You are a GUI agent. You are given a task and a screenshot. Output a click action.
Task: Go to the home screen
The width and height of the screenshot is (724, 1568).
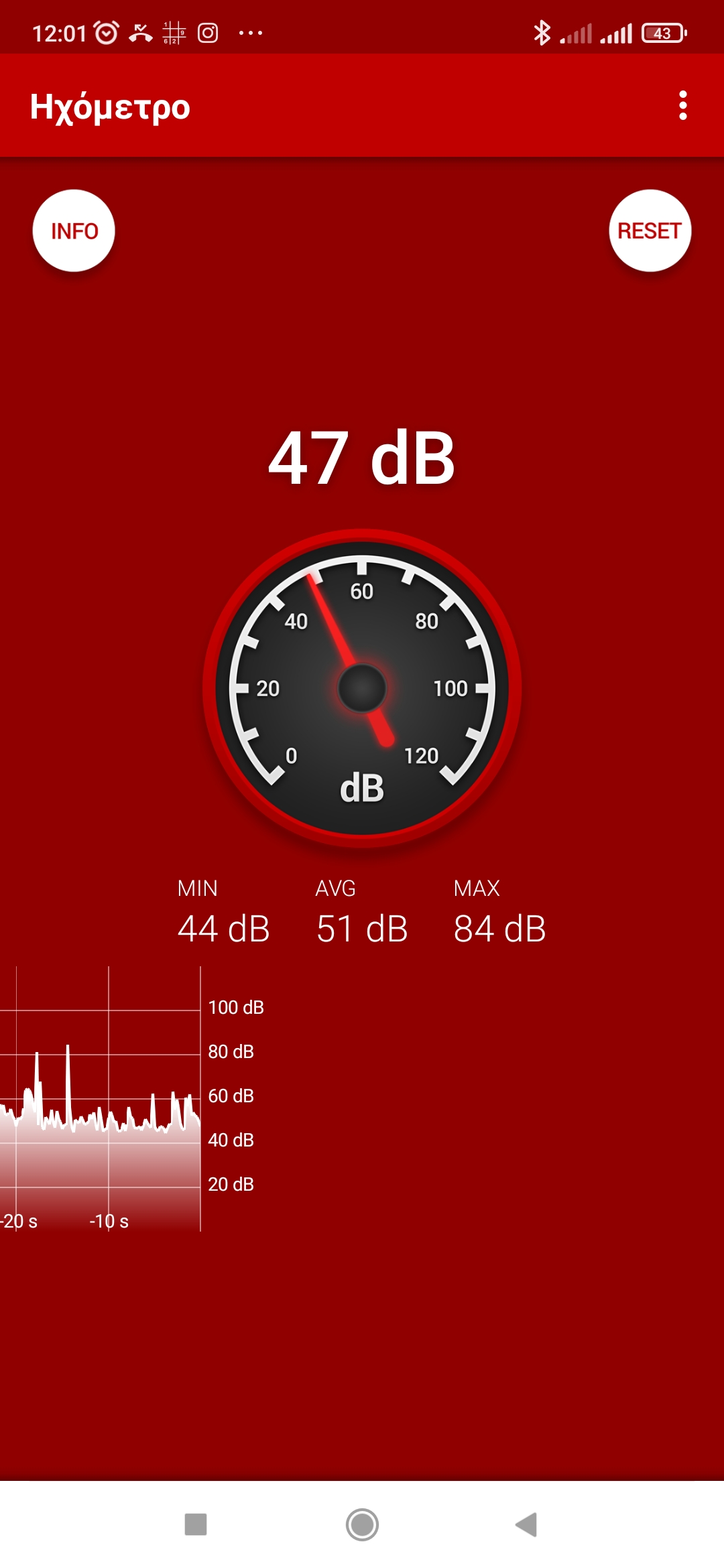362,1524
